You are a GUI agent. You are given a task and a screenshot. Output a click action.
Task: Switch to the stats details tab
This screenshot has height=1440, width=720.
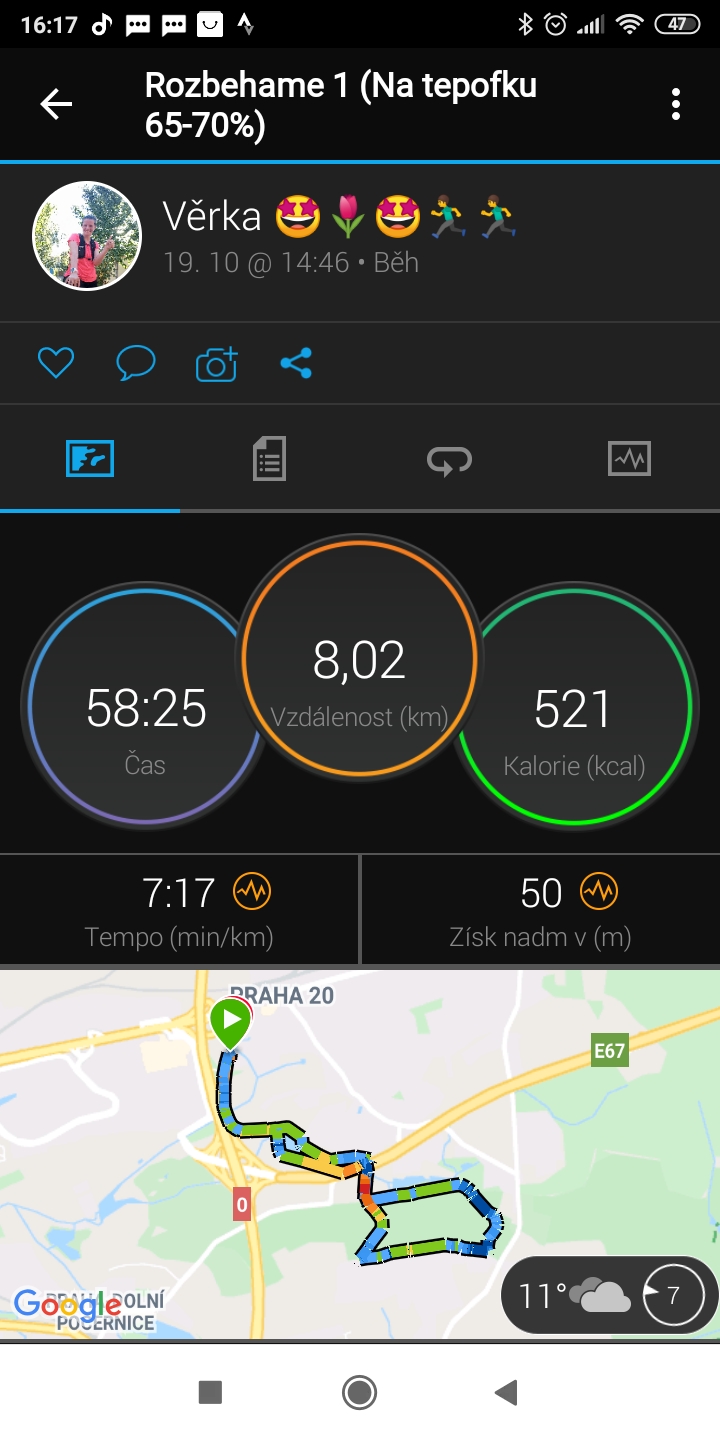click(x=269, y=459)
